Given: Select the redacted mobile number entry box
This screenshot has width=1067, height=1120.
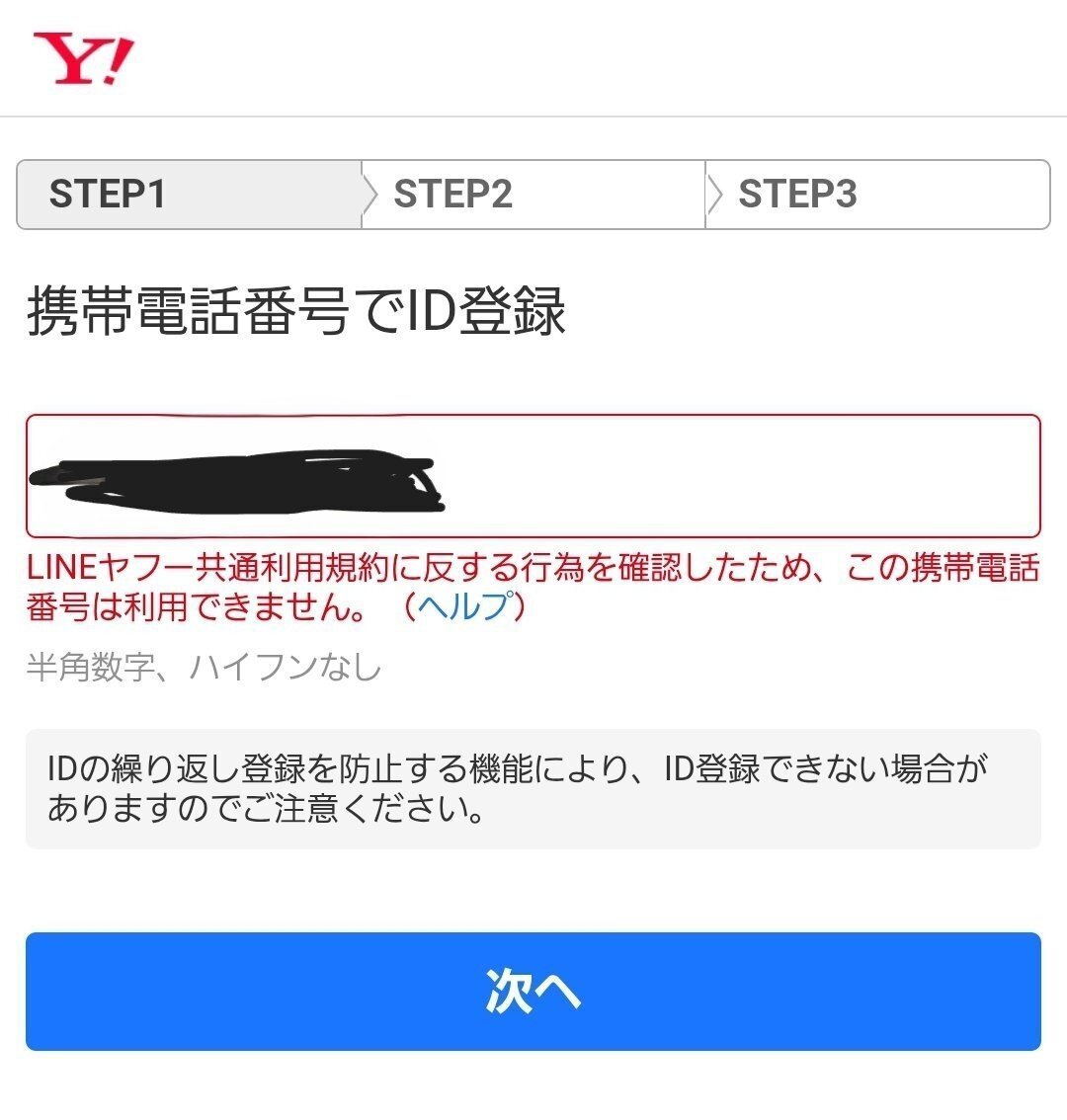Looking at the screenshot, I should click(x=533, y=472).
